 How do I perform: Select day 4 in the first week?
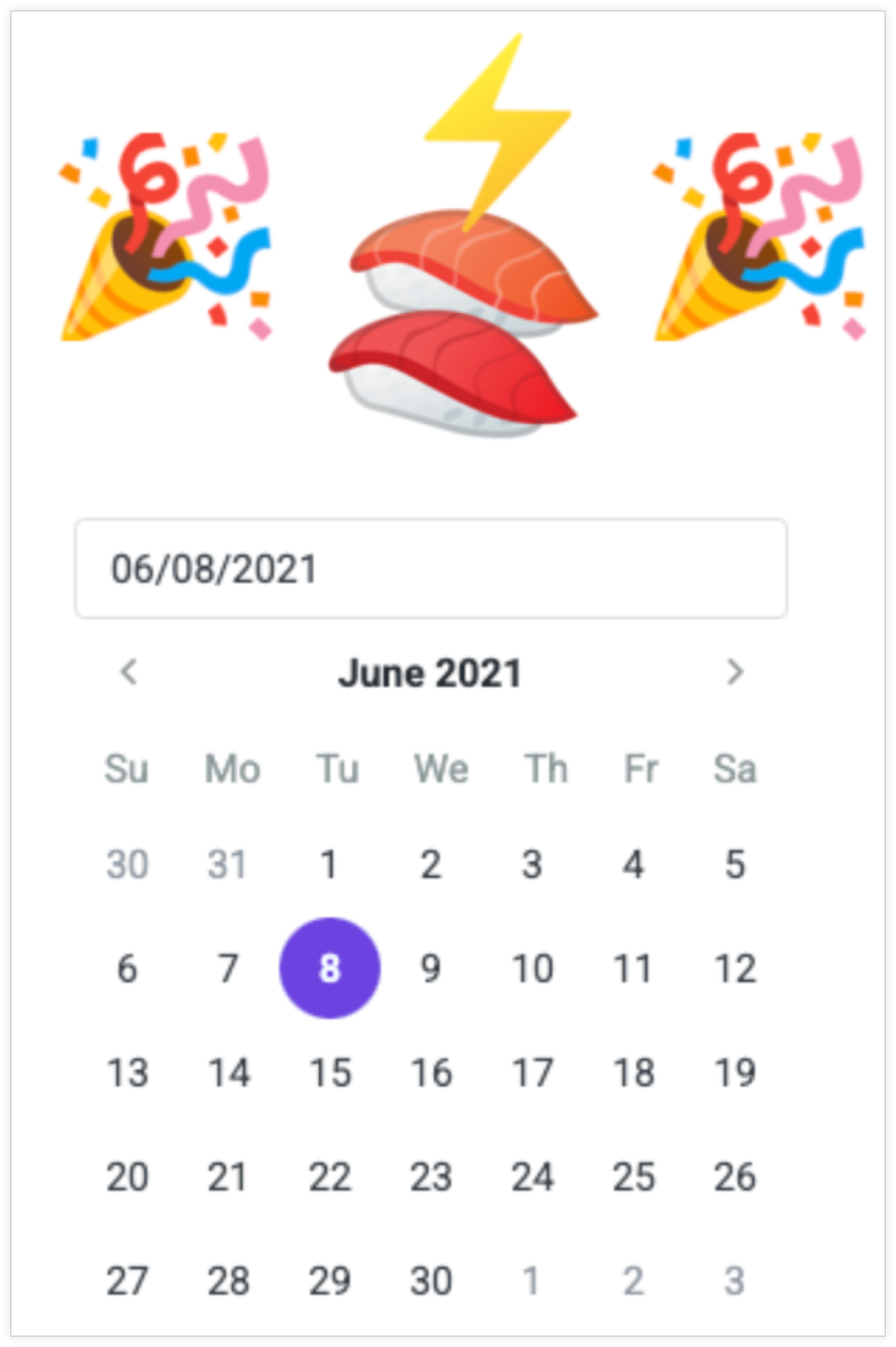(x=633, y=864)
